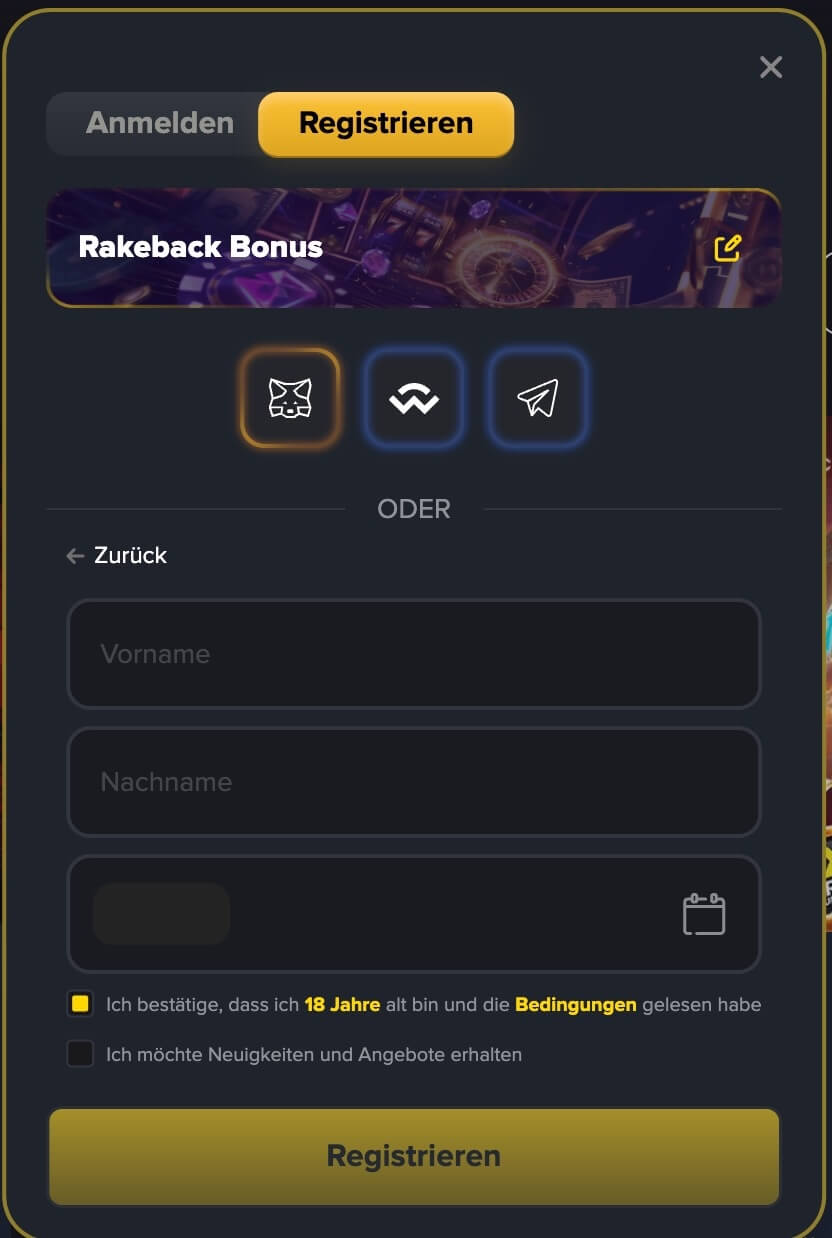Screen dimensions: 832x1238
Task: Sign up with WalletConnect icon
Action: point(414,398)
